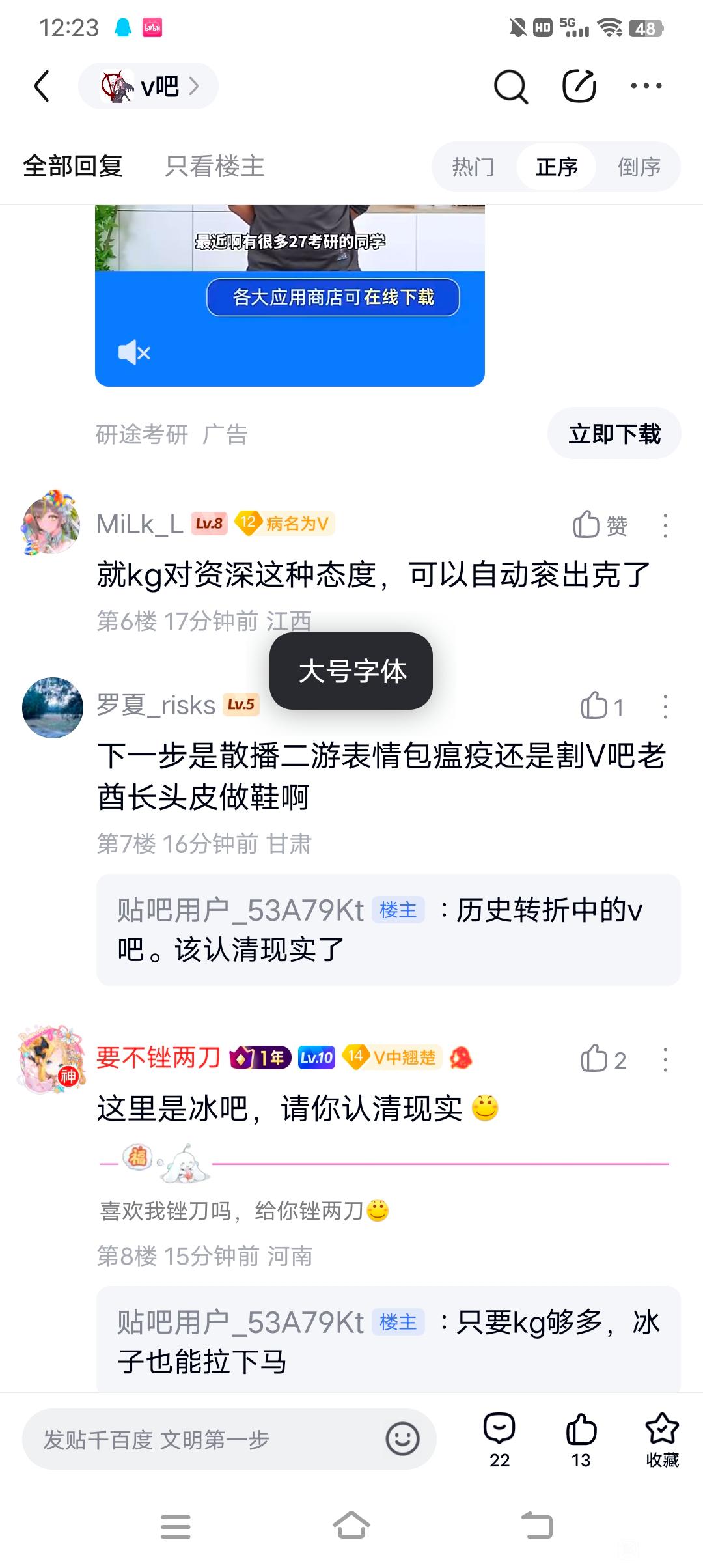
Task: Tap 立即下载 for the 研途考研 ad
Action: pos(614,434)
